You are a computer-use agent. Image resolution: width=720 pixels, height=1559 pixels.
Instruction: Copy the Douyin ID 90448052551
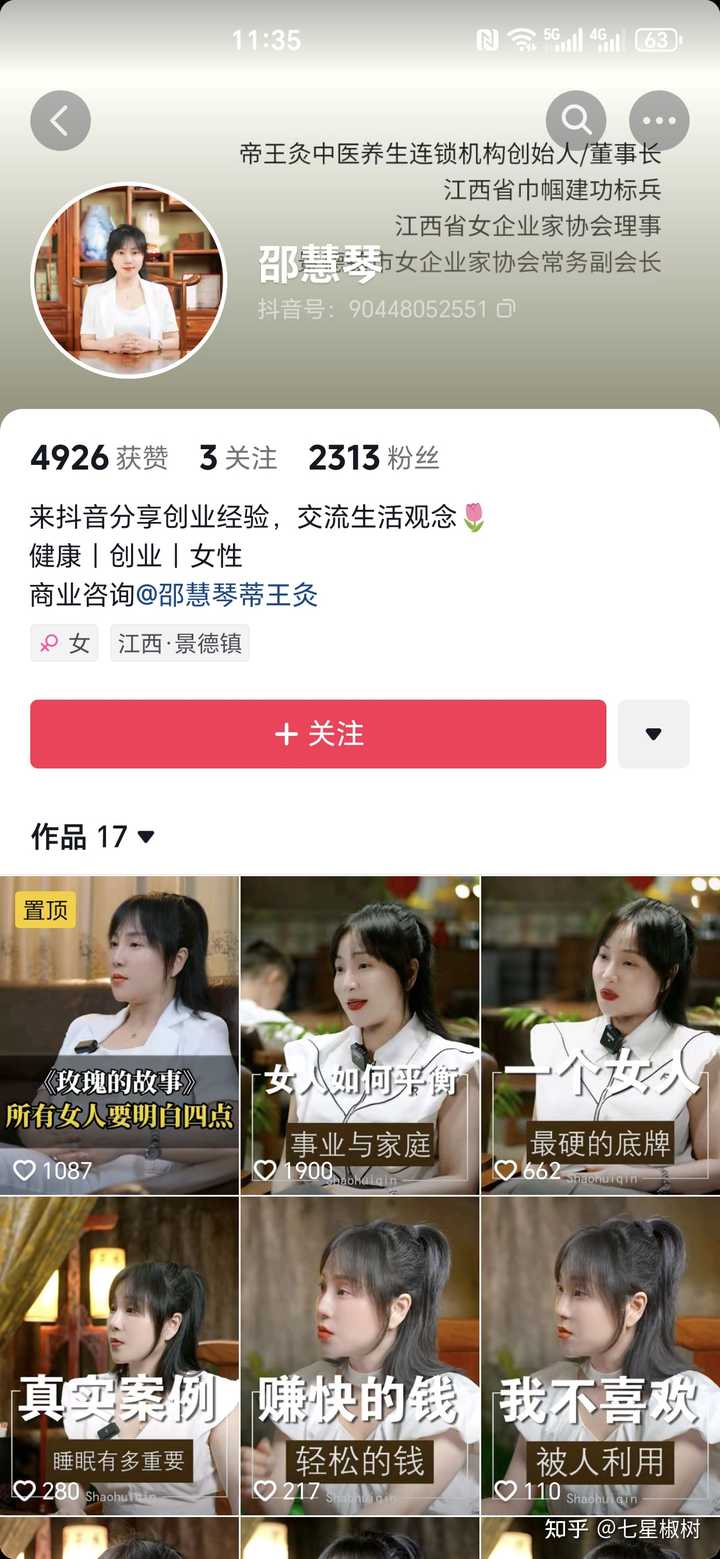tap(507, 309)
